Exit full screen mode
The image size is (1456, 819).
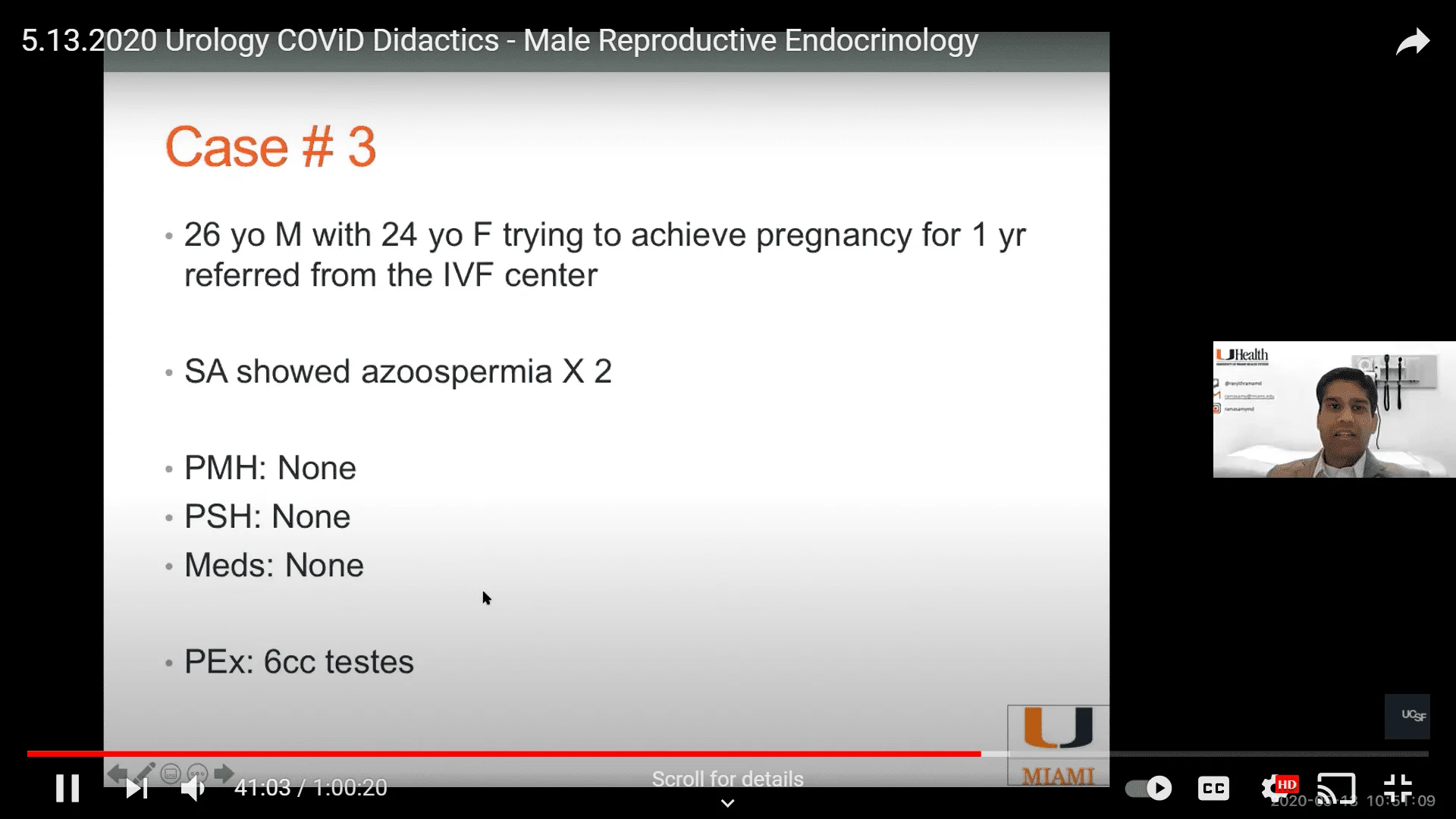pos(1398,788)
